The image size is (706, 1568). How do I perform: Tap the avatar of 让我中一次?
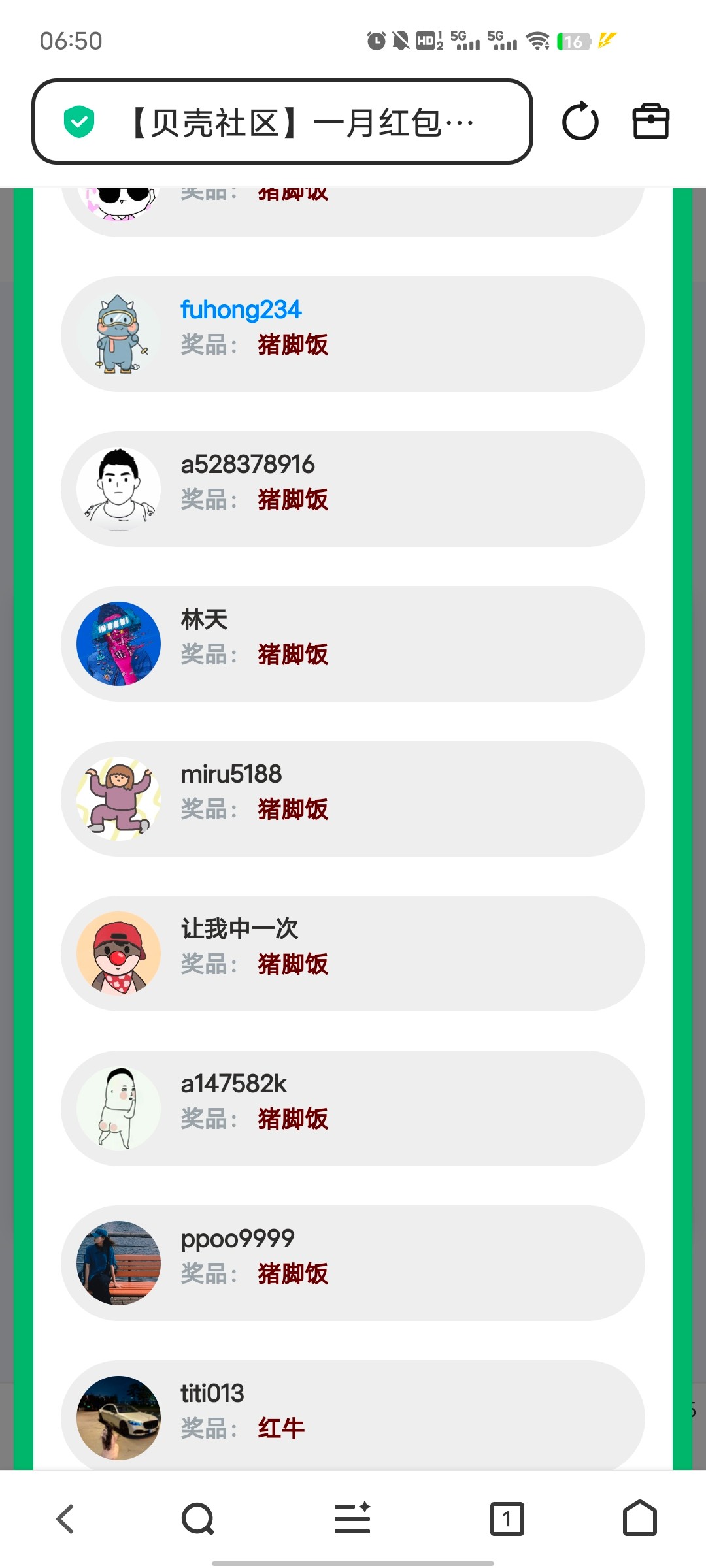118,954
